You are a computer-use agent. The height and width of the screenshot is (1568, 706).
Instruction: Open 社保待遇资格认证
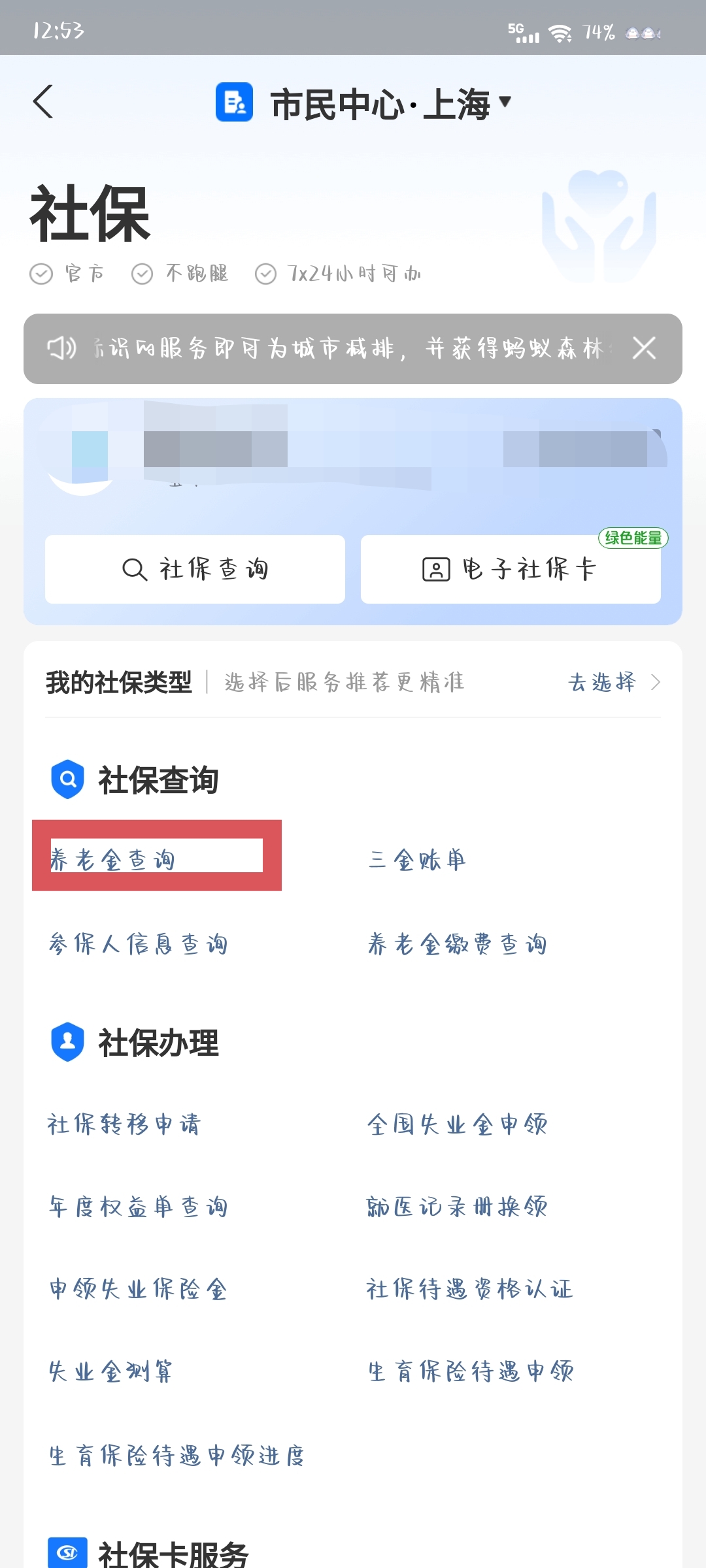469,1289
